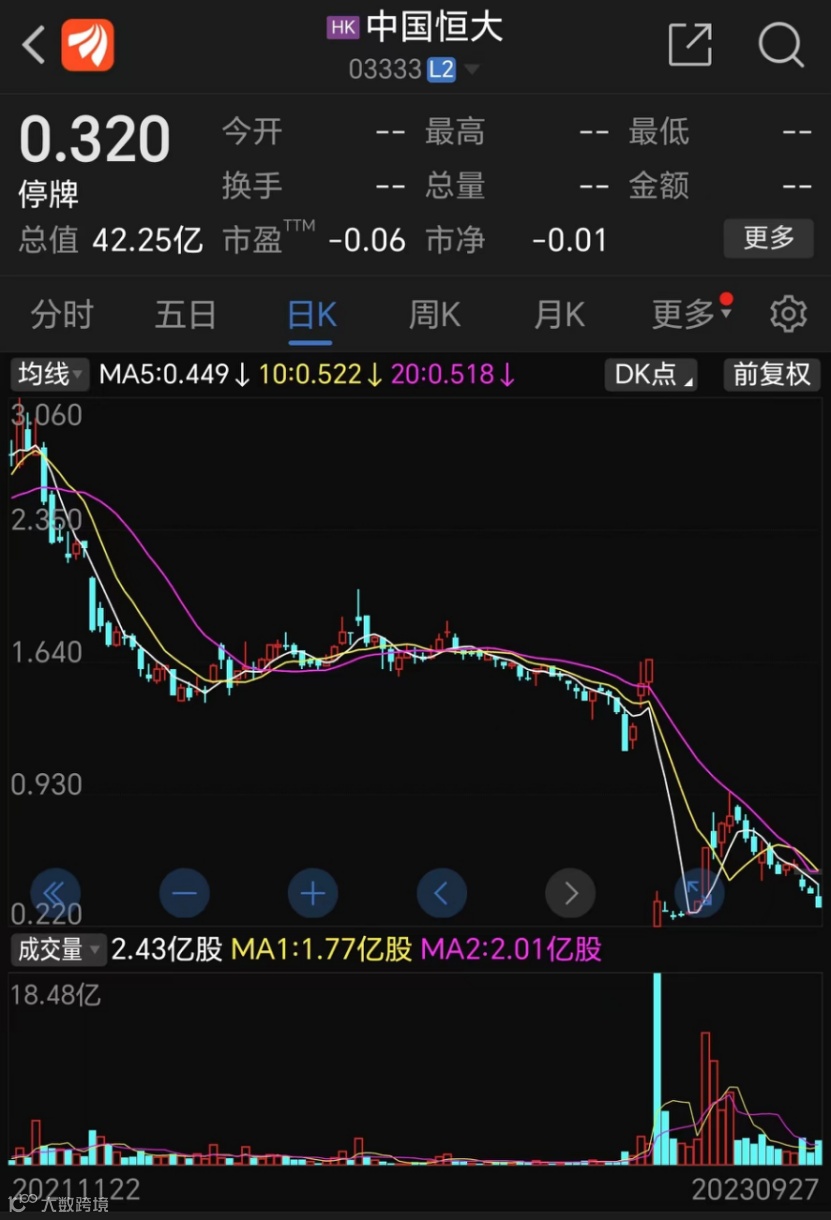Tap the 更多 button for more quote data
831x1220 pixels.
(768, 238)
